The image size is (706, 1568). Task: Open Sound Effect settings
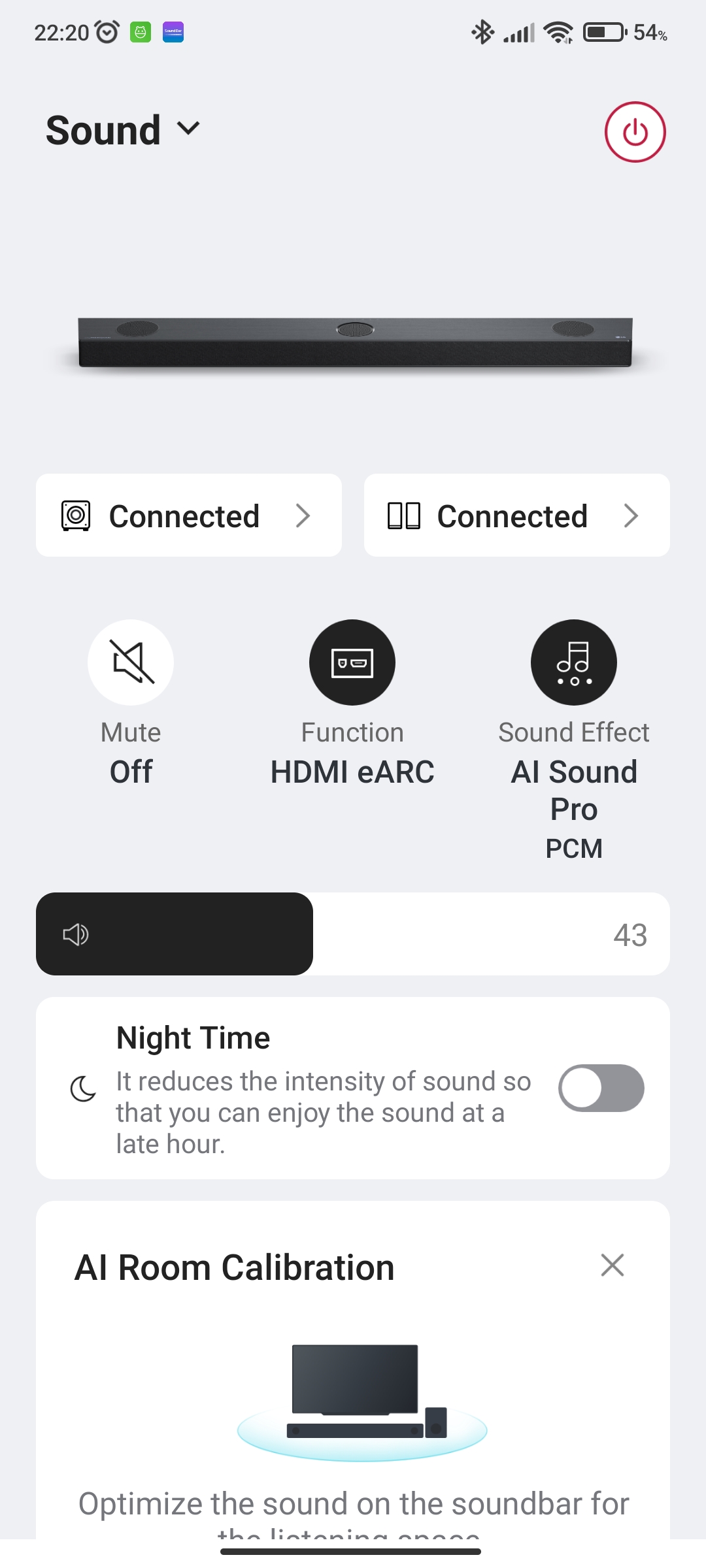point(573,662)
